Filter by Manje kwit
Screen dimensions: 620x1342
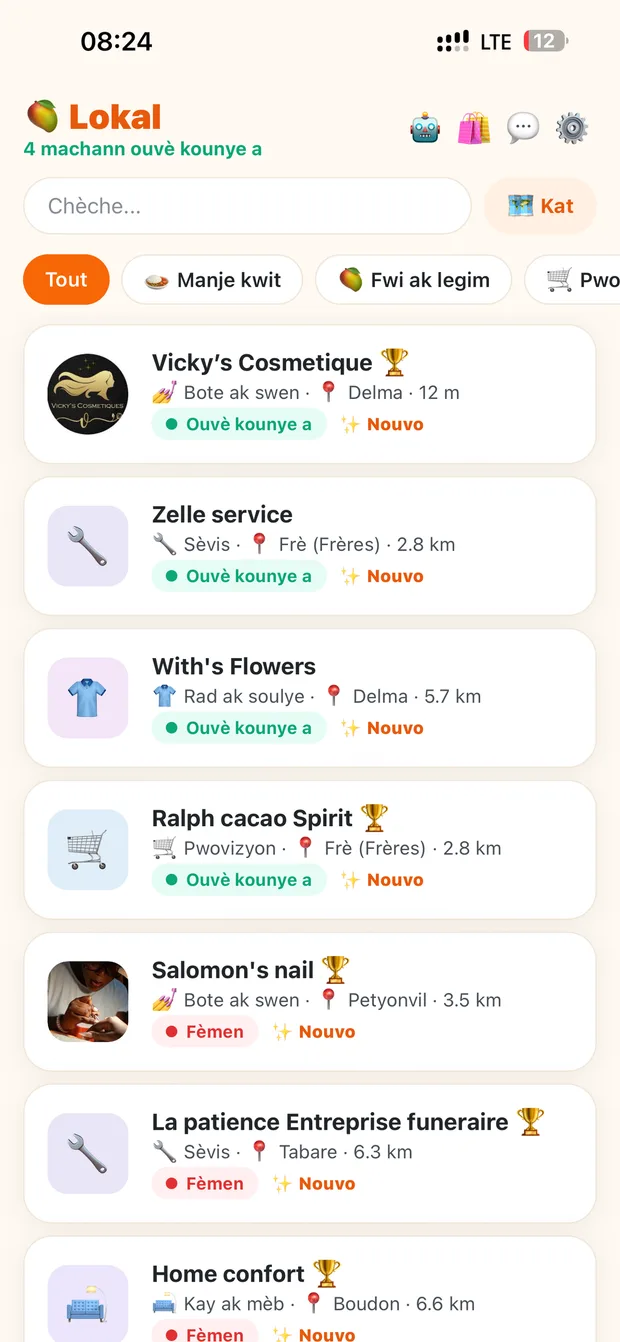click(212, 280)
